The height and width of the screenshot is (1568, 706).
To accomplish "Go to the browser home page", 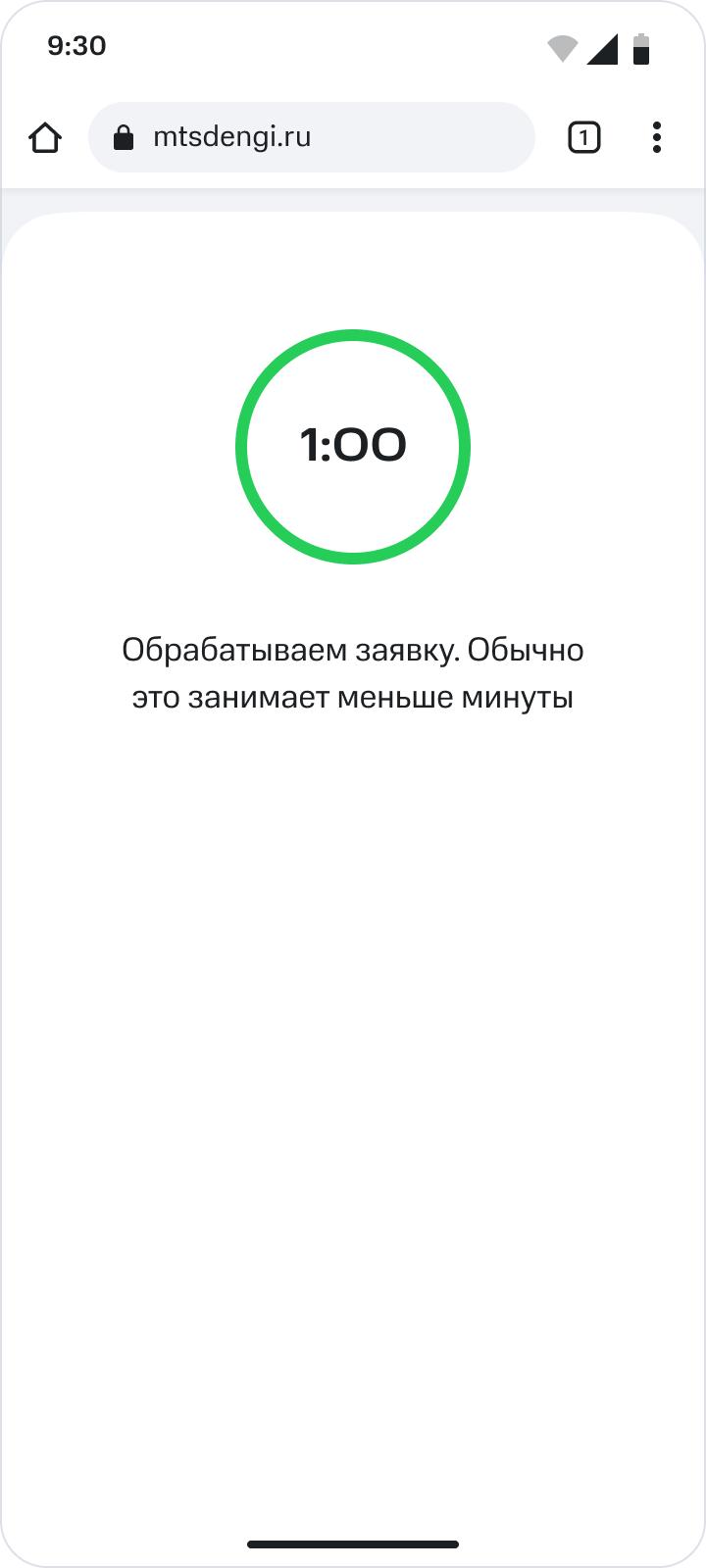I will pos(45,138).
